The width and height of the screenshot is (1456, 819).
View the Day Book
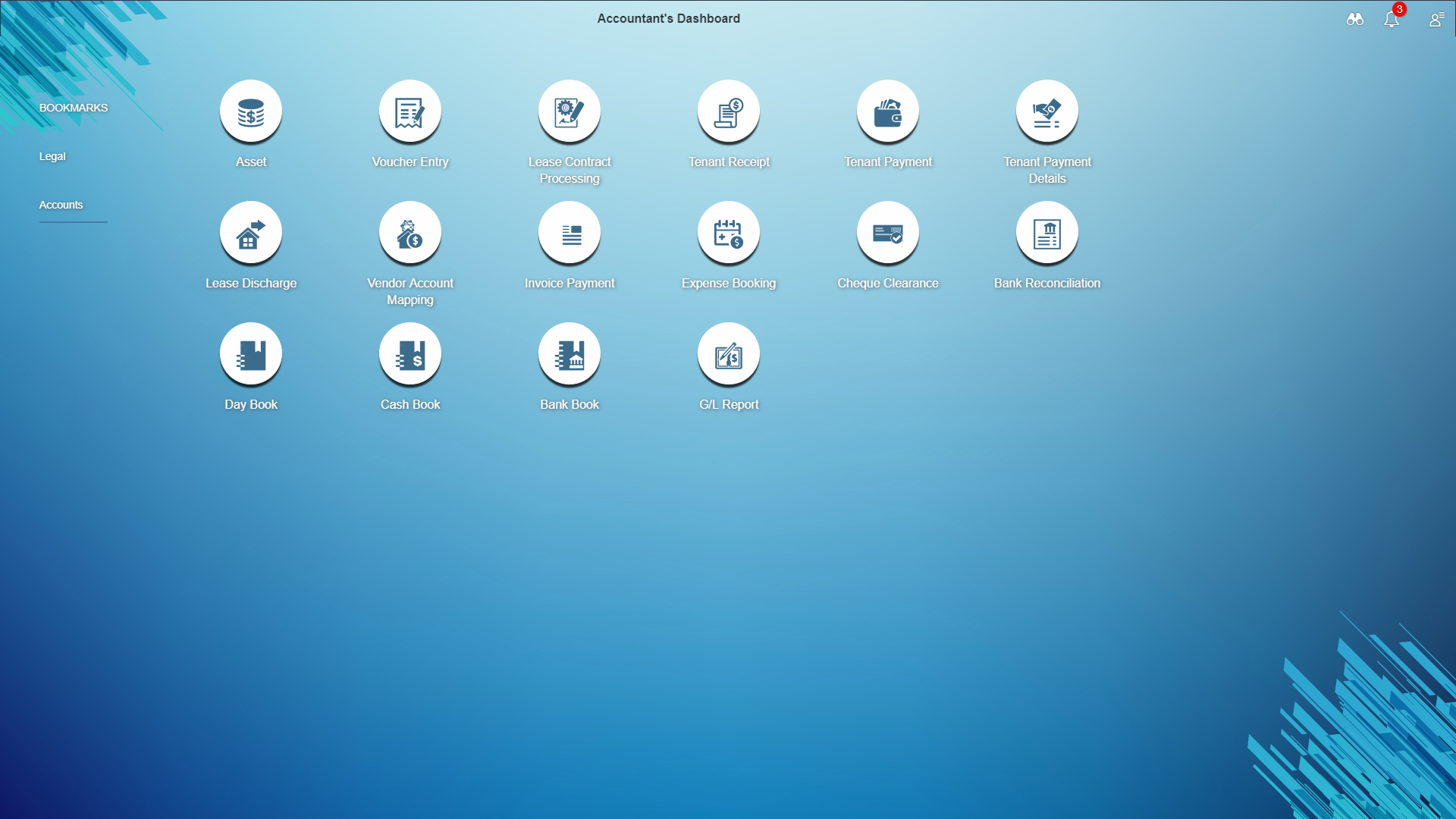tap(251, 354)
